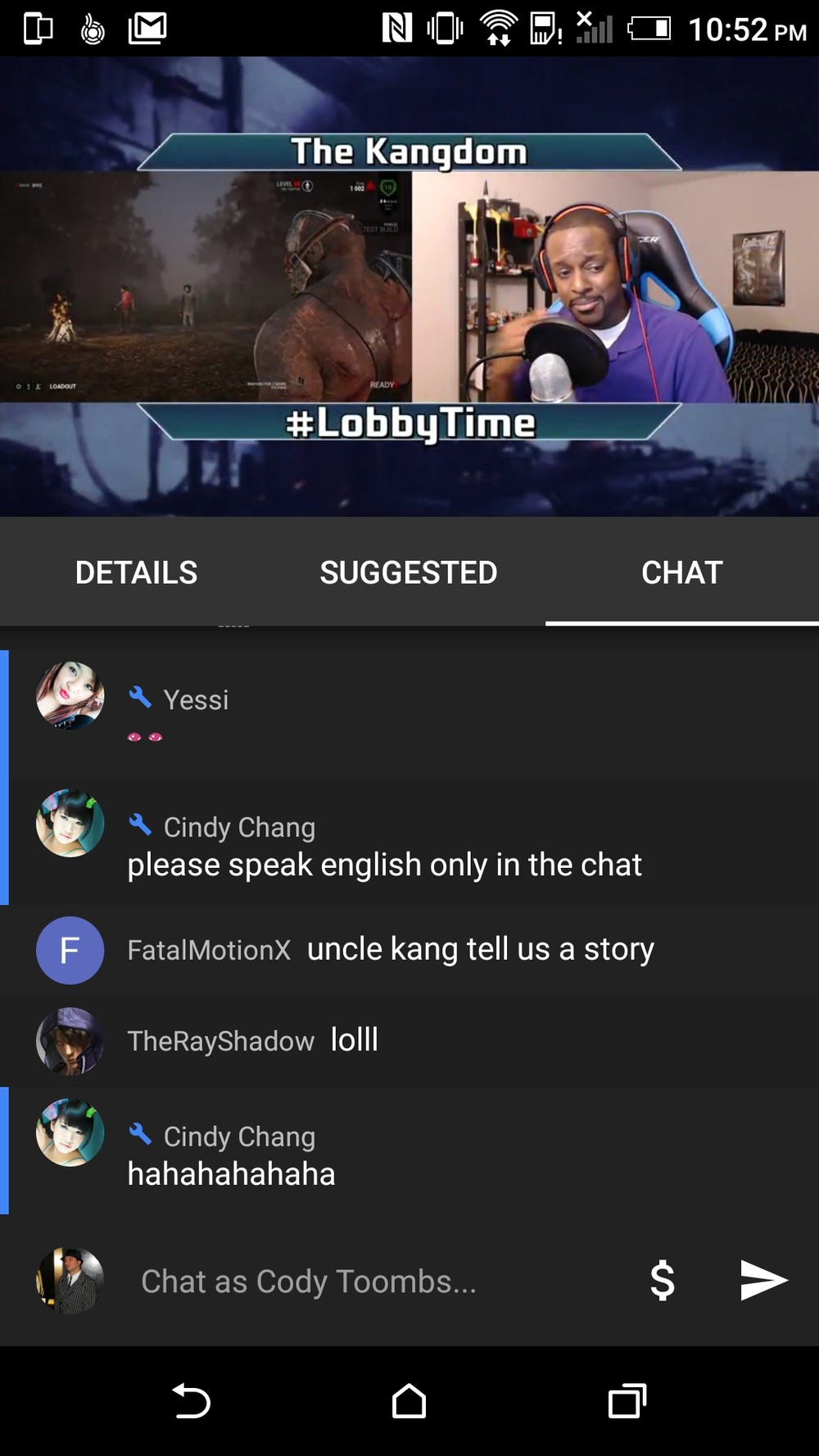The image size is (819, 1456).
Task: Open recent apps from the navigation bar
Action: click(627, 1400)
